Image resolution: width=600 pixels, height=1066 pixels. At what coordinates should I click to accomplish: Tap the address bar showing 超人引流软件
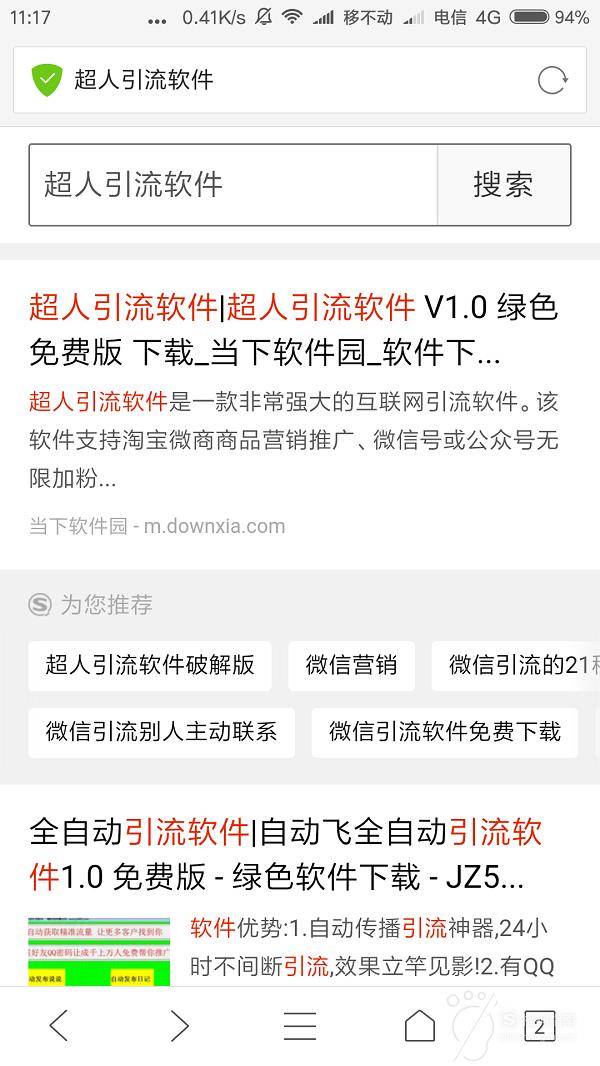pyautogui.click(x=300, y=80)
